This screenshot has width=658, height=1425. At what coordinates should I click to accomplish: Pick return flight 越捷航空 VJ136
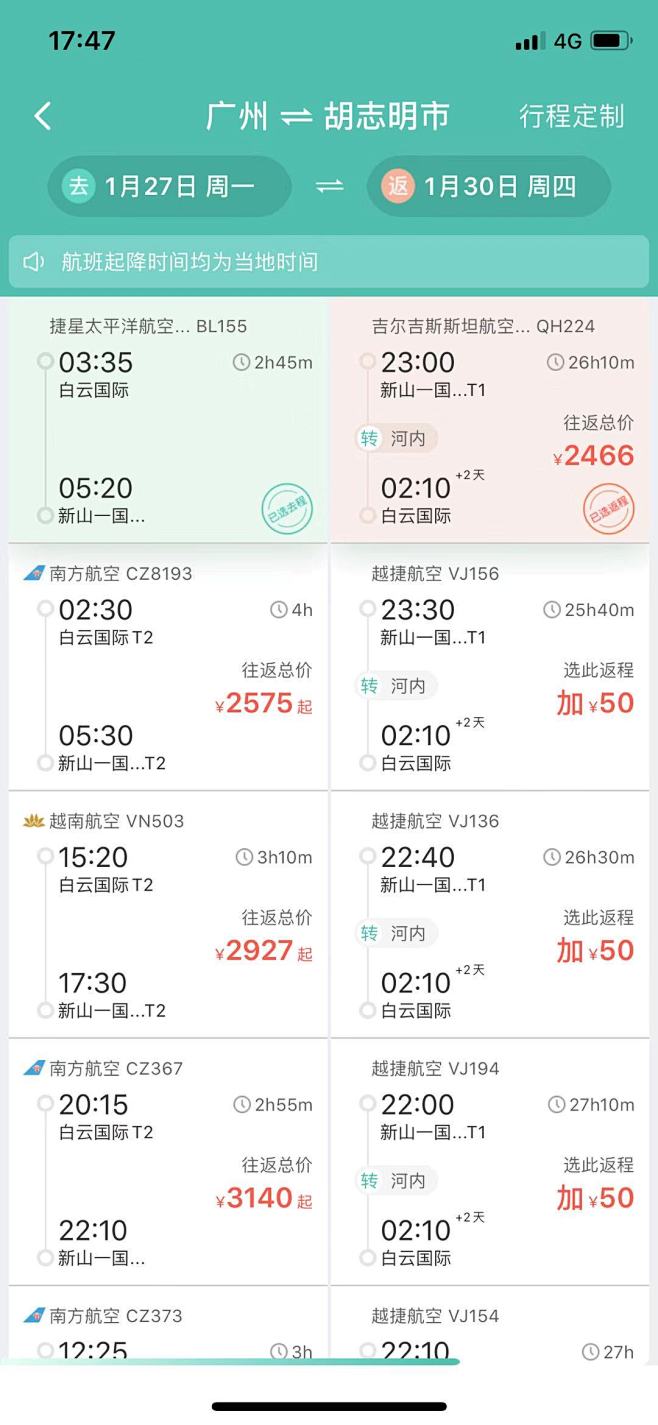[x=490, y=915]
